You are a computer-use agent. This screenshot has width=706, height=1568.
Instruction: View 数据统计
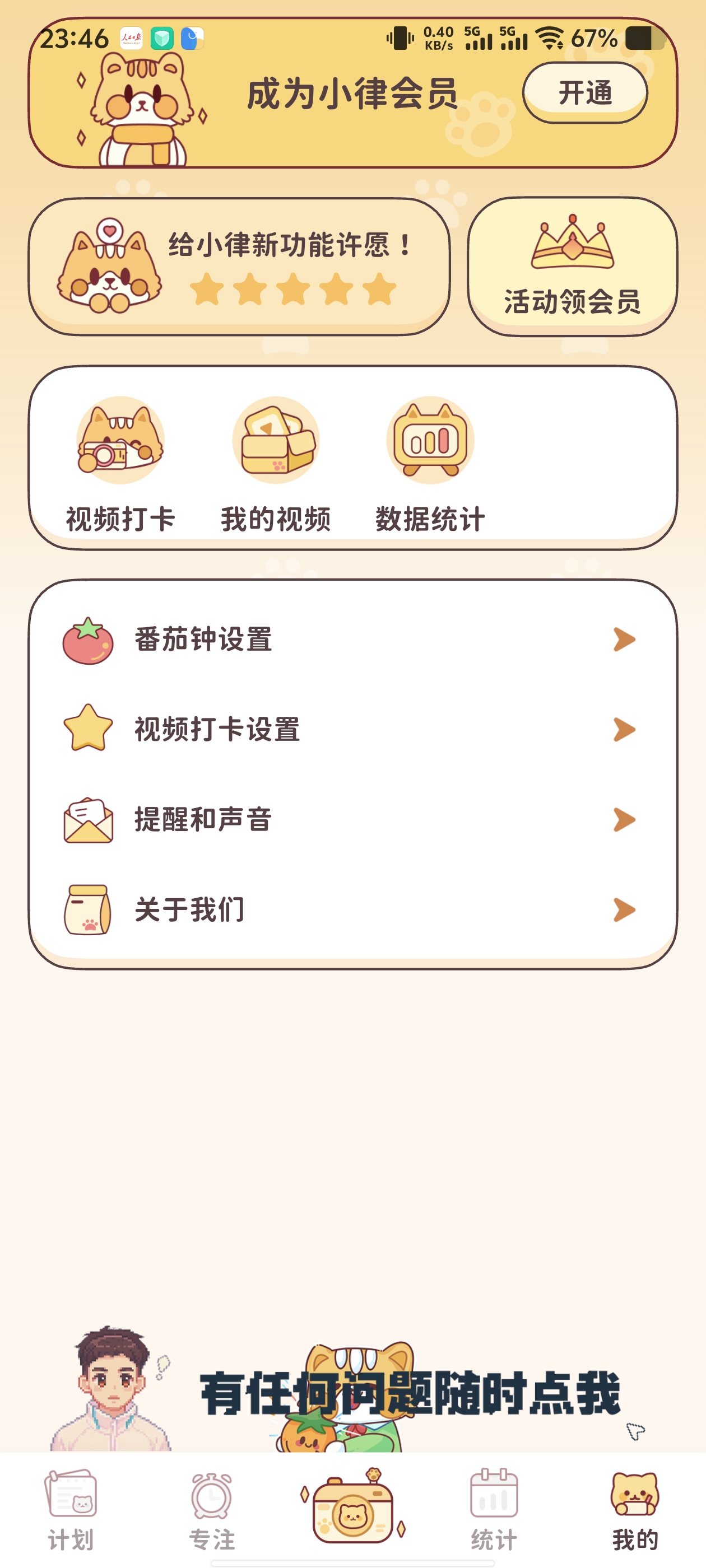click(430, 464)
